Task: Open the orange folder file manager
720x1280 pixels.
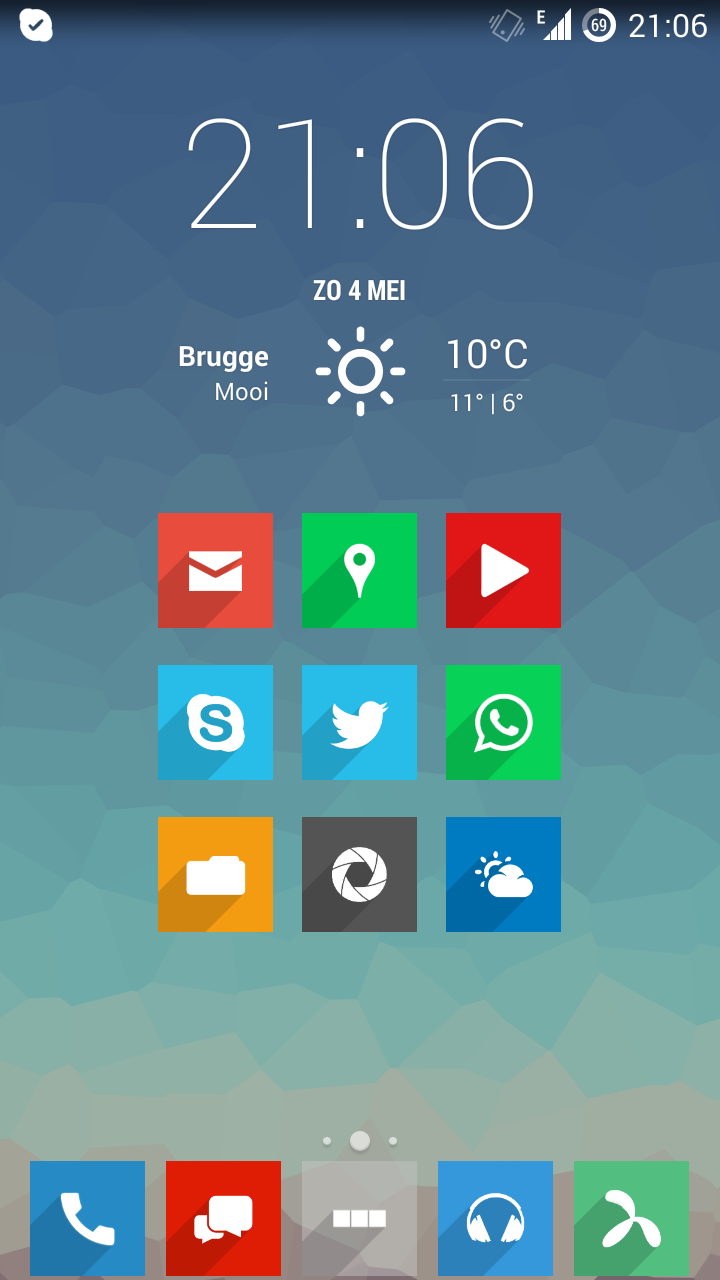Action: pos(215,874)
